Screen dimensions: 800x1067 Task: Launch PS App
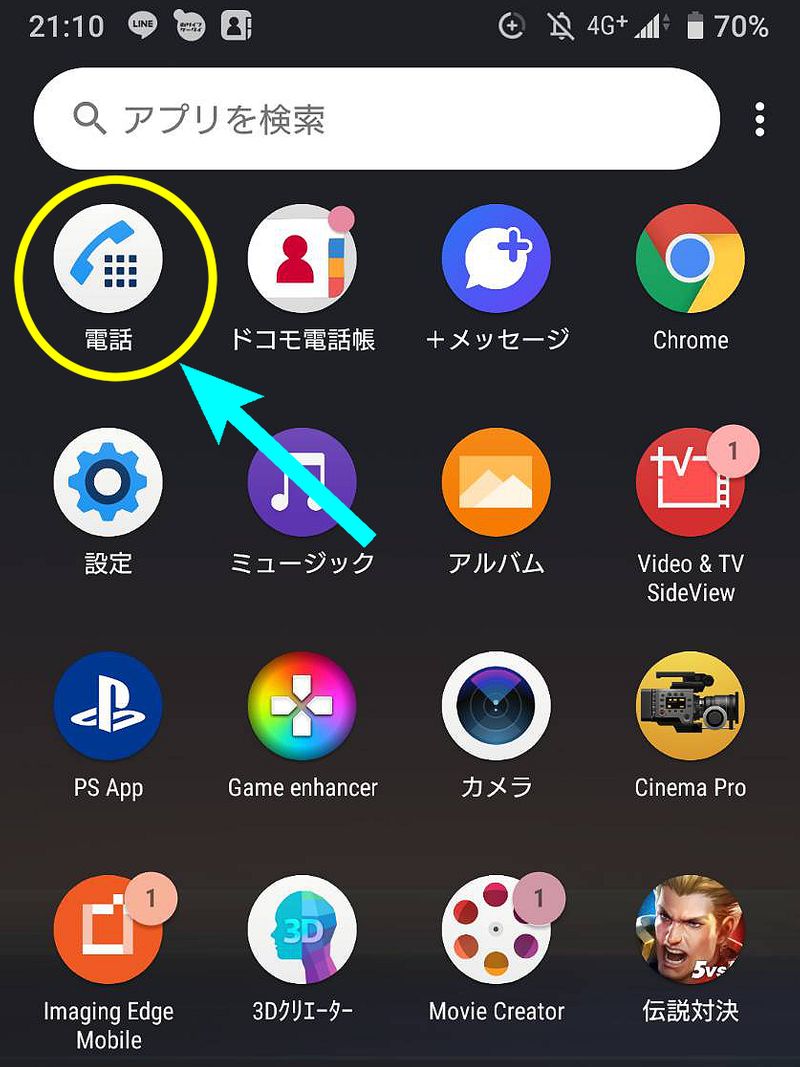[108, 706]
